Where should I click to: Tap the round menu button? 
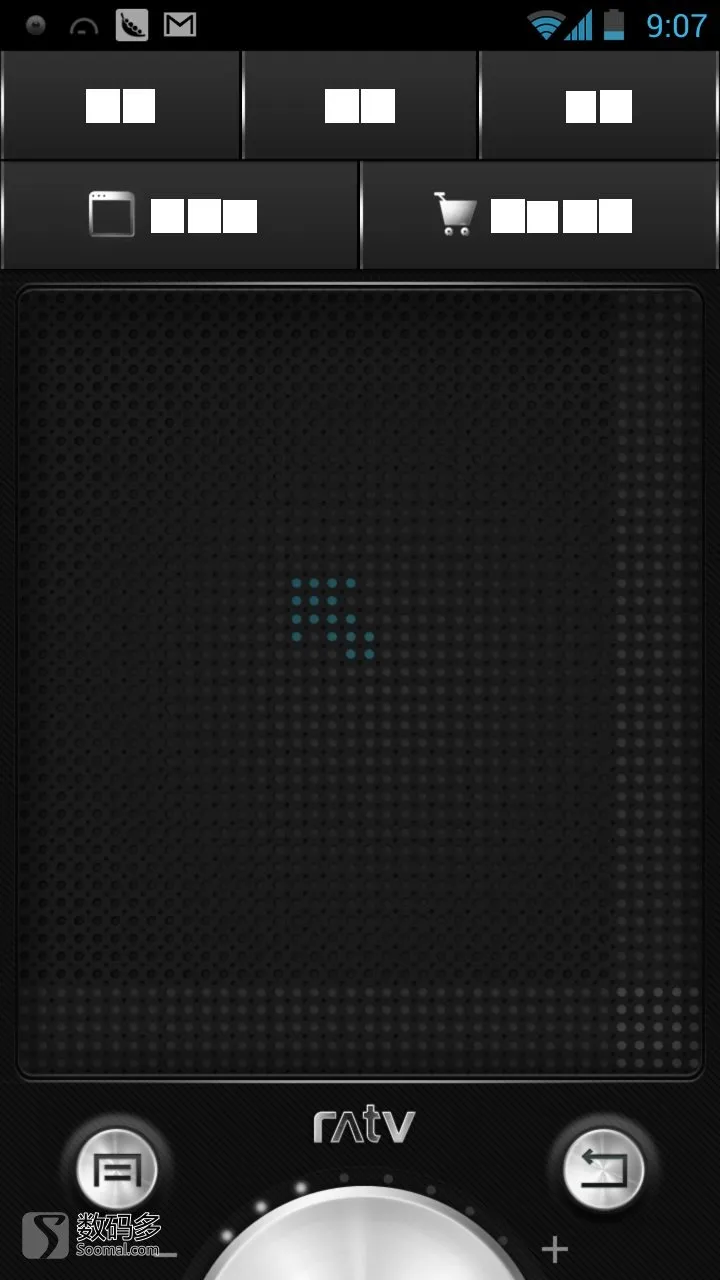pyautogui.click(x=117, y=1167)
